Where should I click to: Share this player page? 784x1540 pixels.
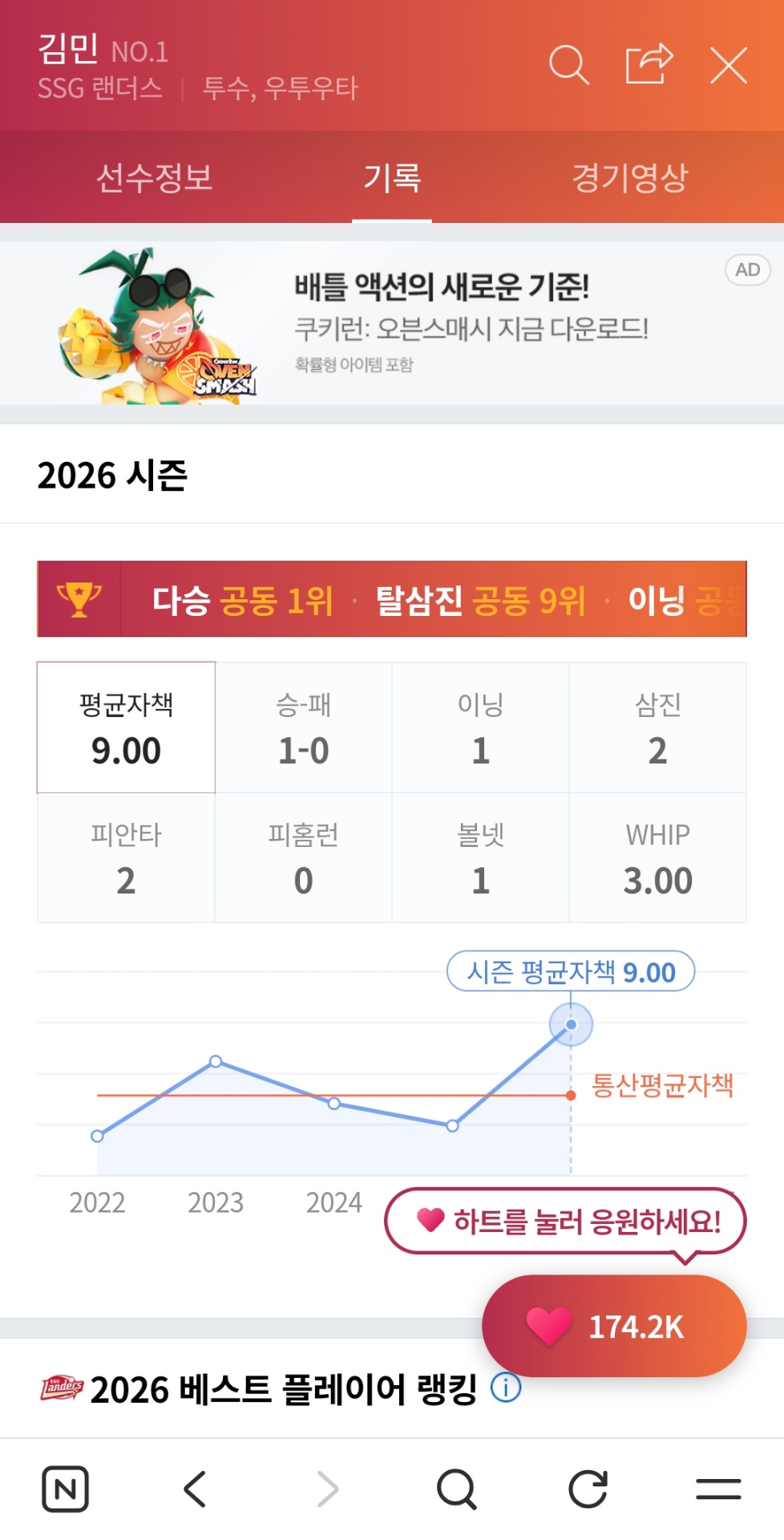(x=648, y=64)
